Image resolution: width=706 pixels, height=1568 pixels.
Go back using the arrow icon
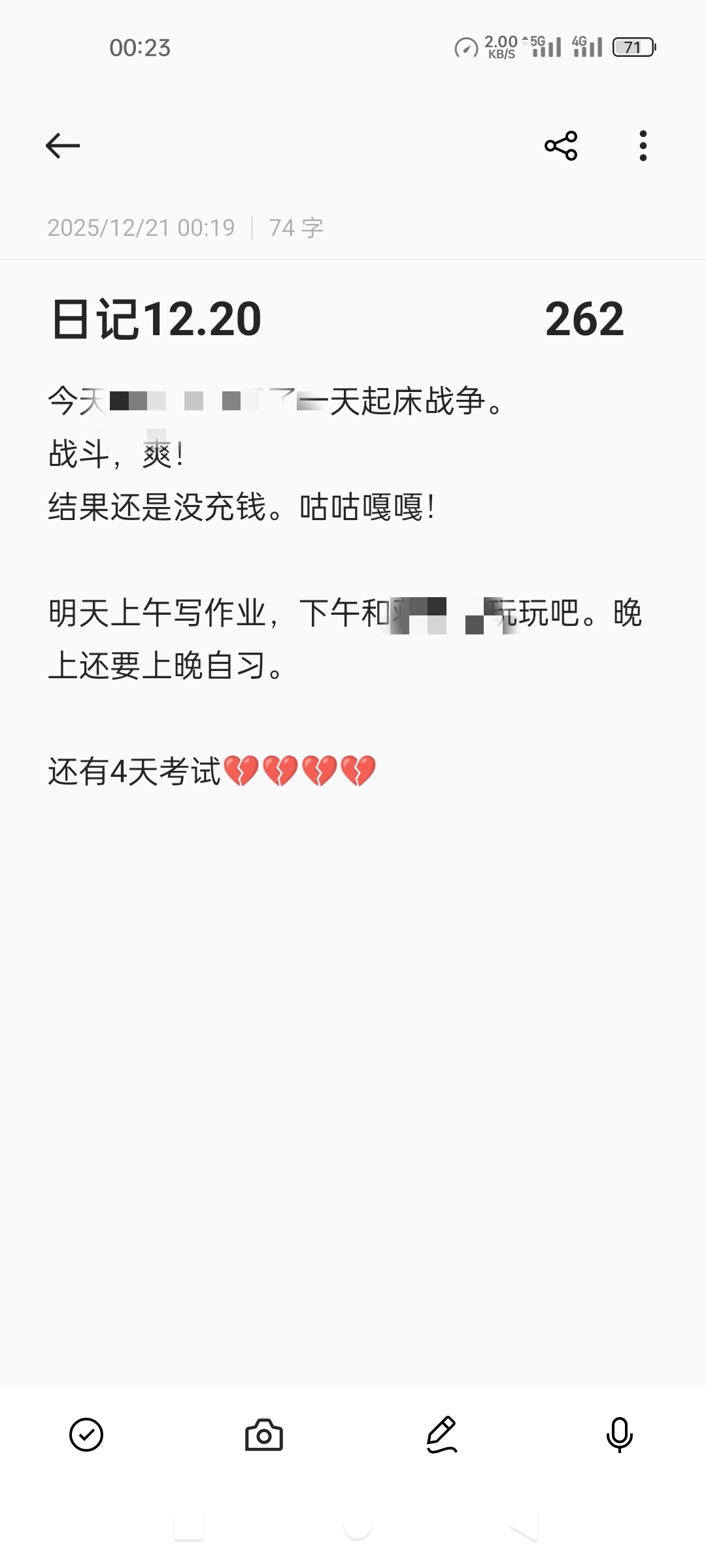click(63, 146)
